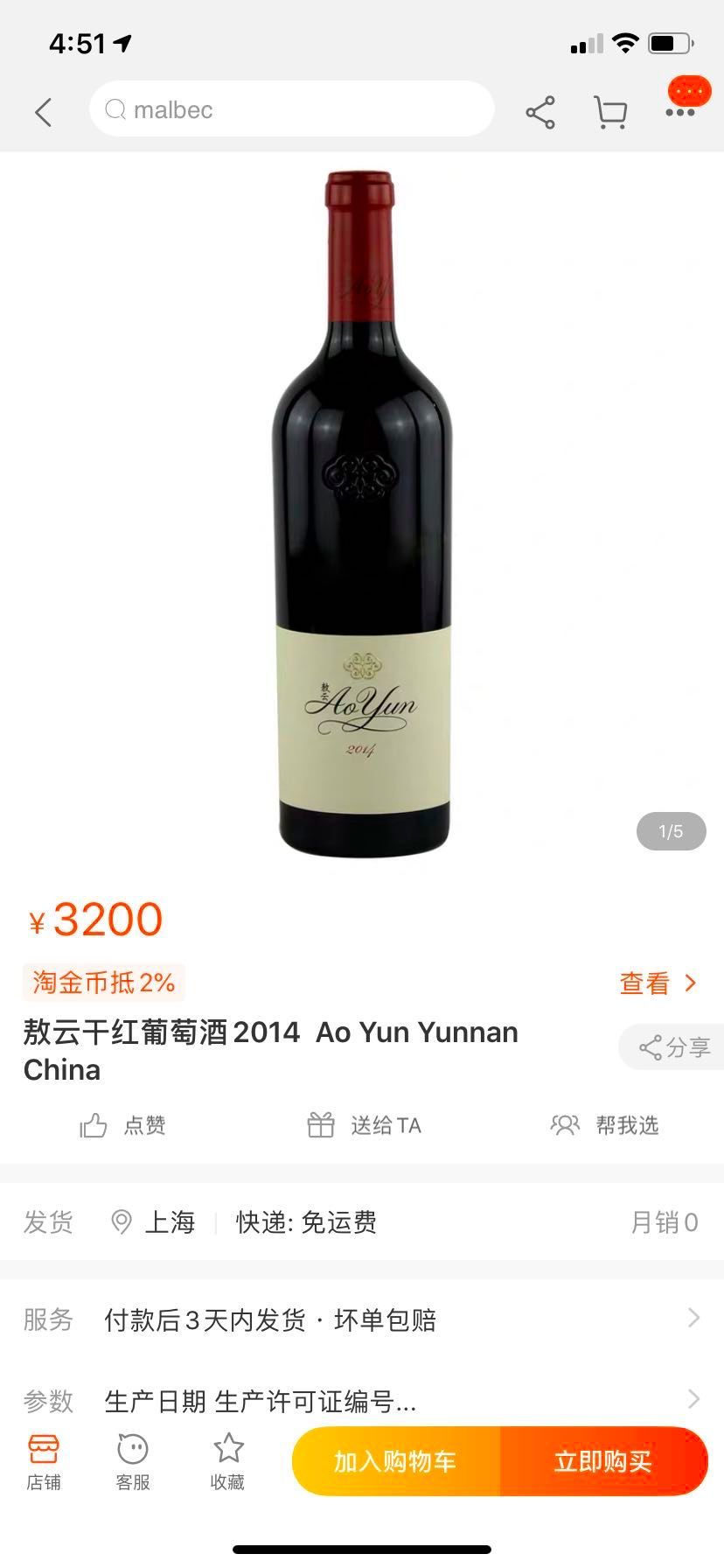Add this item to 收藏 favorites

click(227, 1461)
